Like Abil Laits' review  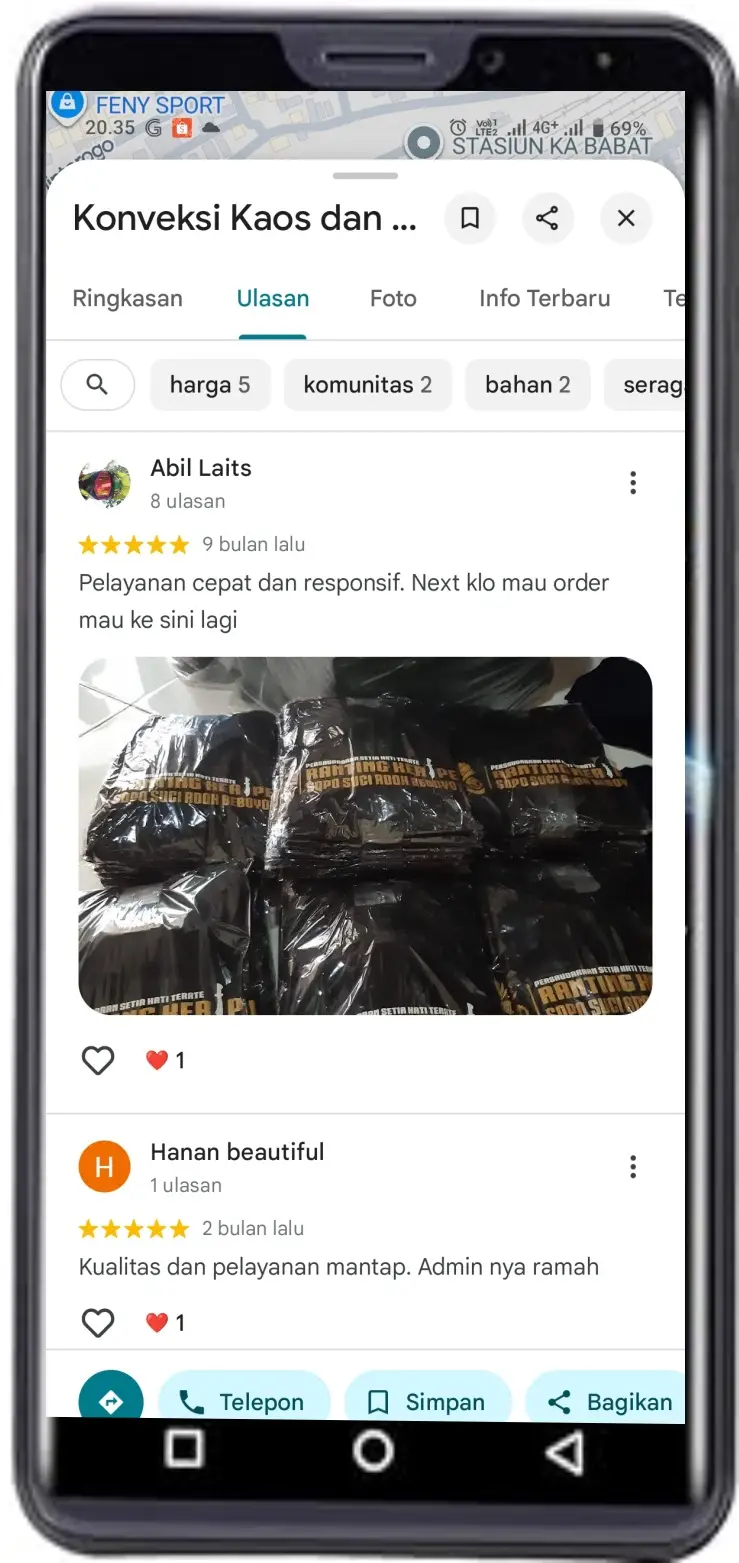pyautogui.click(x=98, y=1060)
